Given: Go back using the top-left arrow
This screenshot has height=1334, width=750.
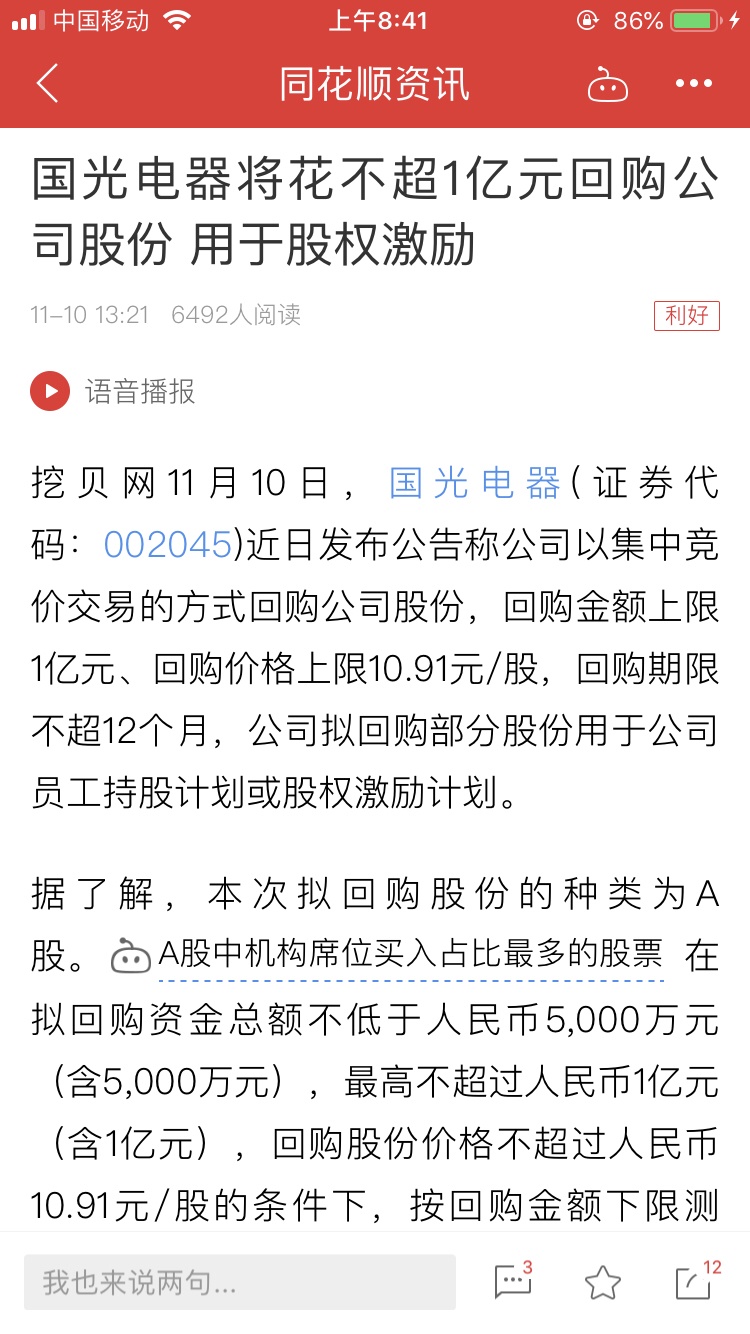Looking at the screenshot, I should point(47,84).
